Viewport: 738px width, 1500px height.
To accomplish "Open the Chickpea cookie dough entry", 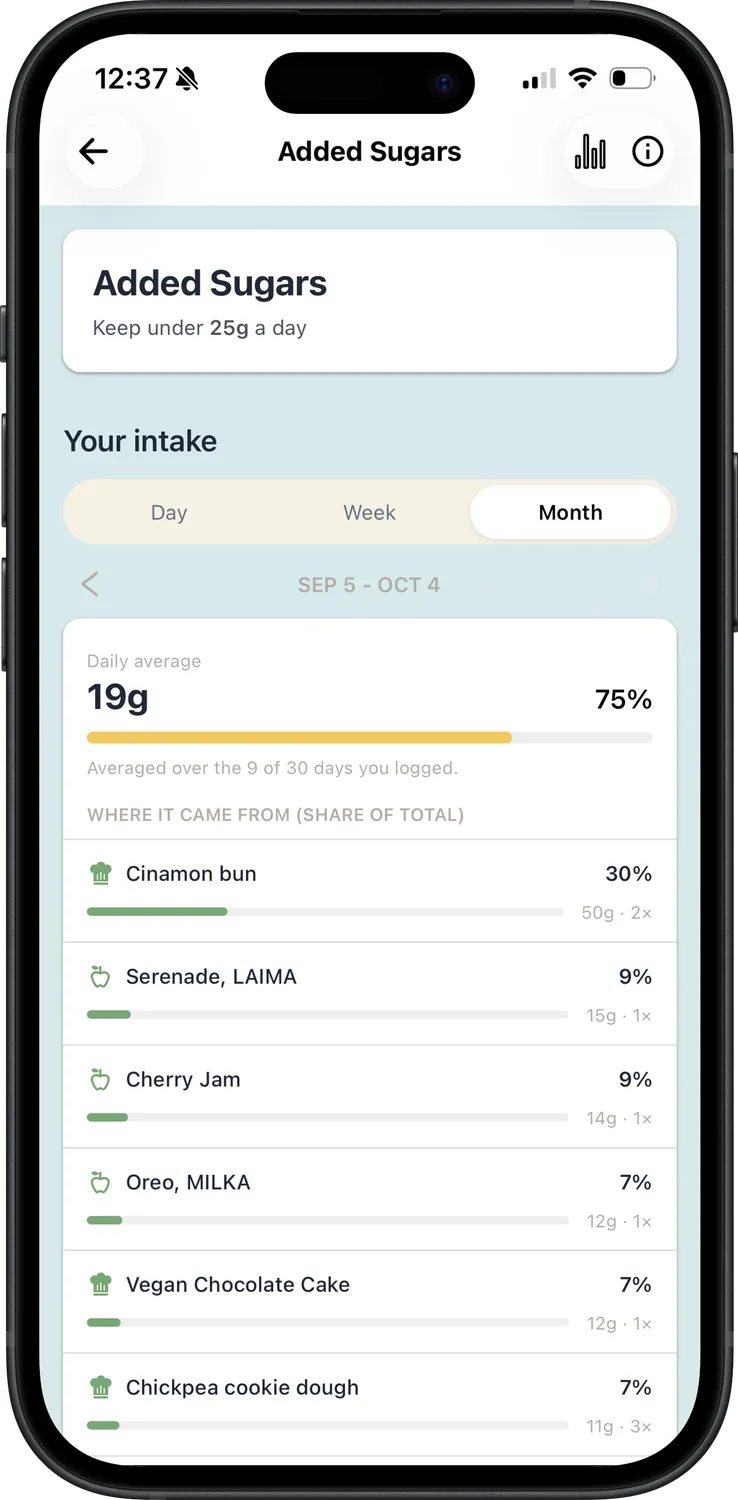I will pyautogui.click(x=369, y=1405).
